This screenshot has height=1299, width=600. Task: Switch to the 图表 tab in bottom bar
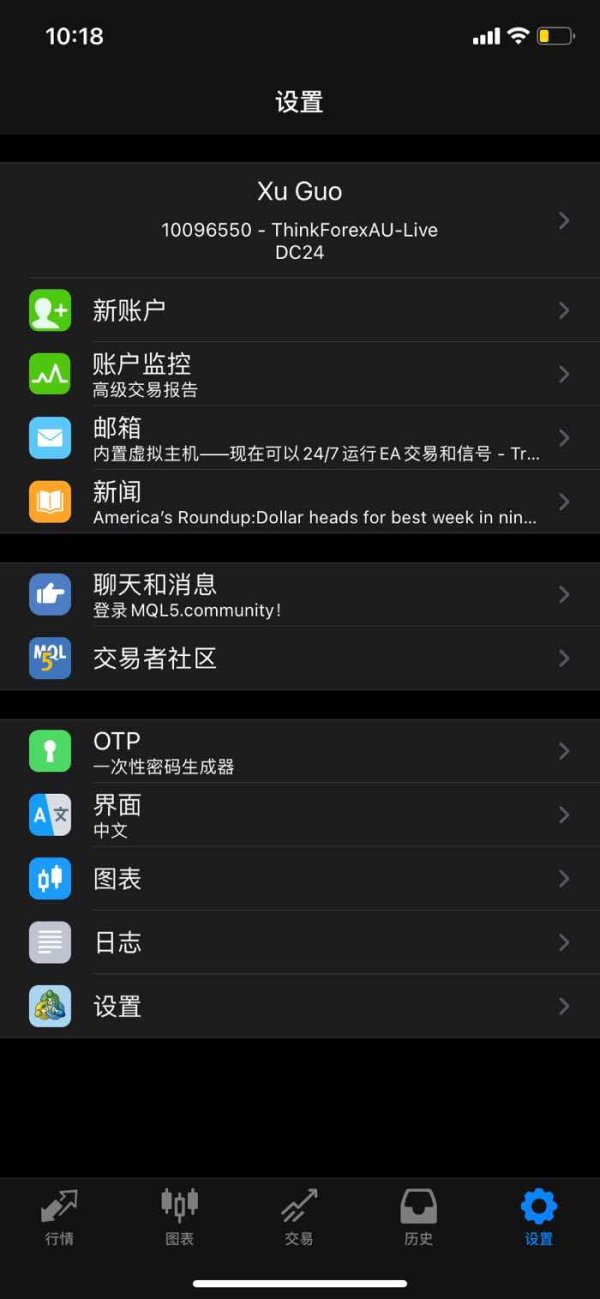coord(179,1217)
